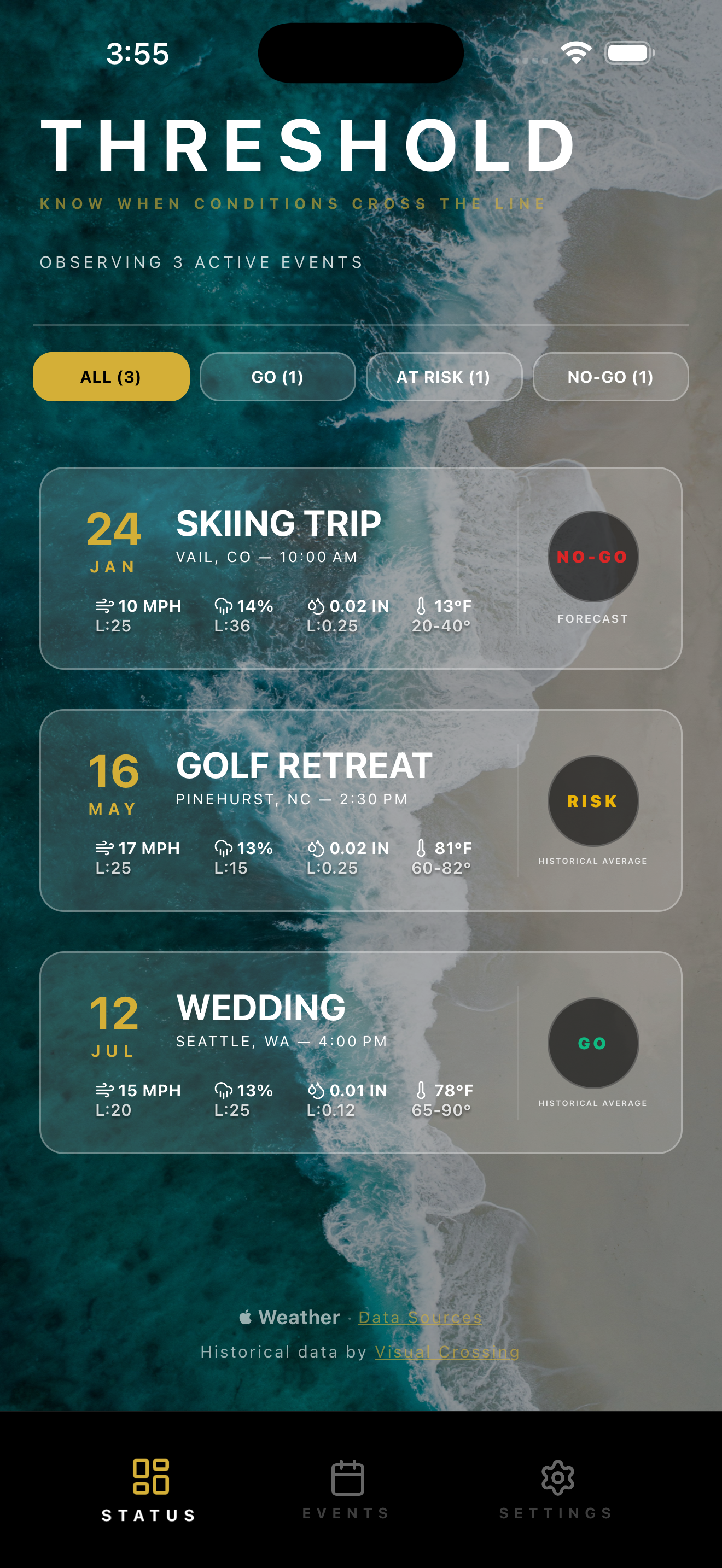Filter to No-Go (1) events

click(610, 377)
